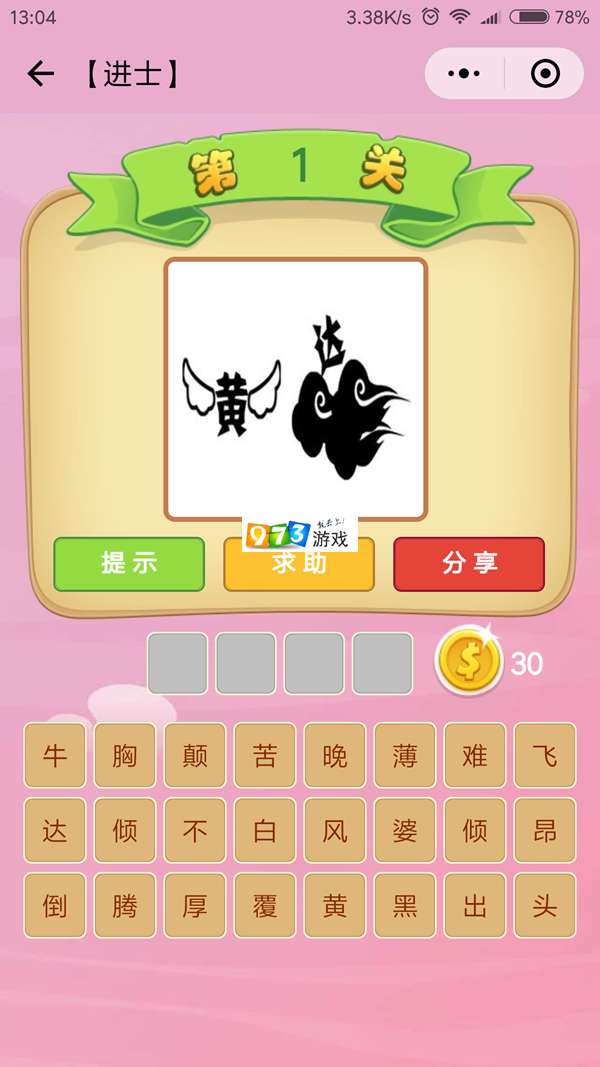Choose the character tile 风

[x=335, y=831]
